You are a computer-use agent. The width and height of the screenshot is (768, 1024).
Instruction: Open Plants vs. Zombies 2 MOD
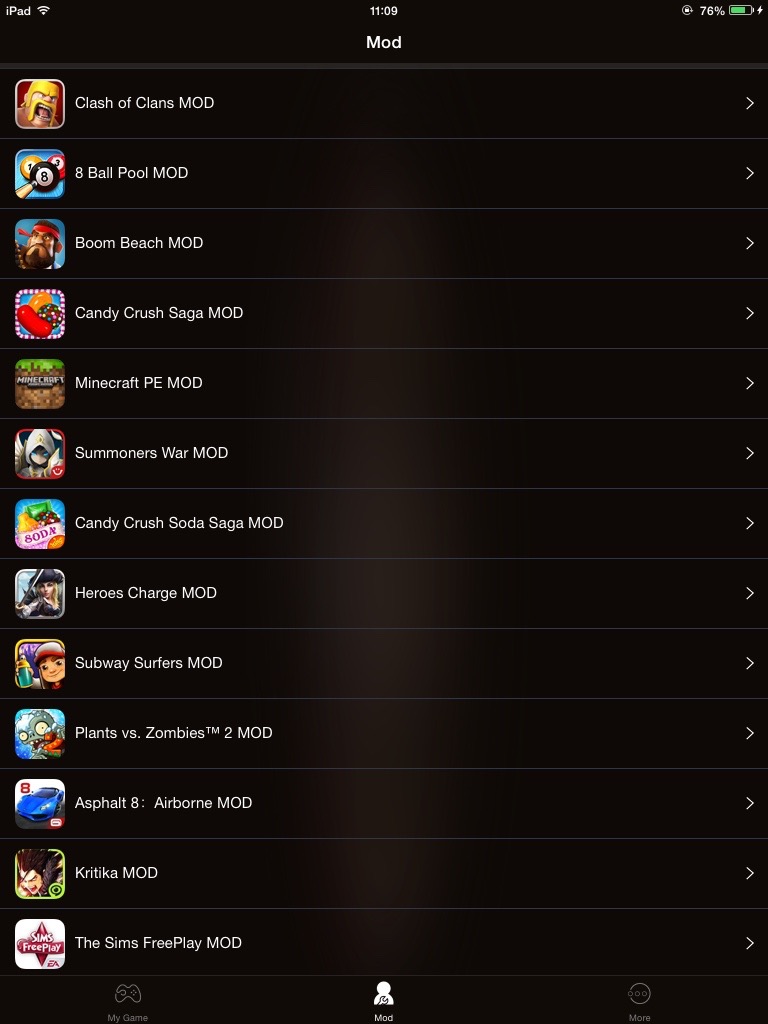tap(384, 734)
